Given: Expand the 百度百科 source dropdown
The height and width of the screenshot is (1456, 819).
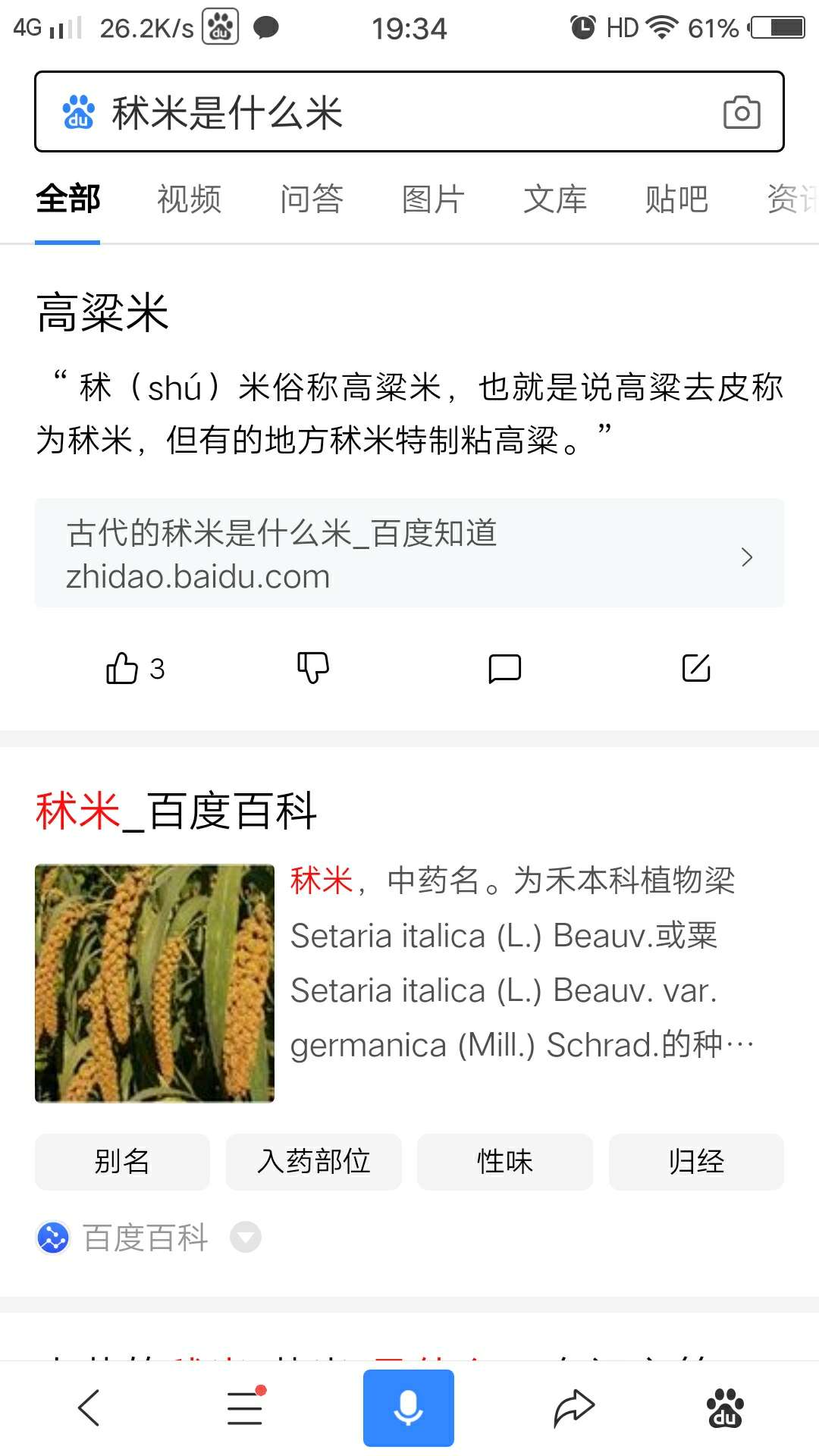Looking at the screenshot, I should click(246, 1238).
